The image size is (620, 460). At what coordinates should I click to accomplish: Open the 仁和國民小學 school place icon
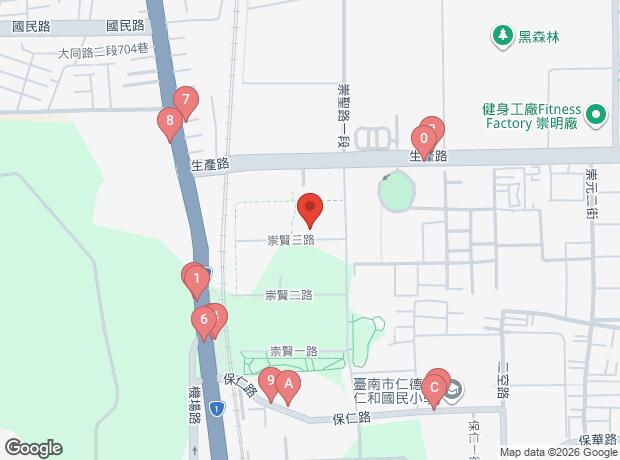pos(454,391)
